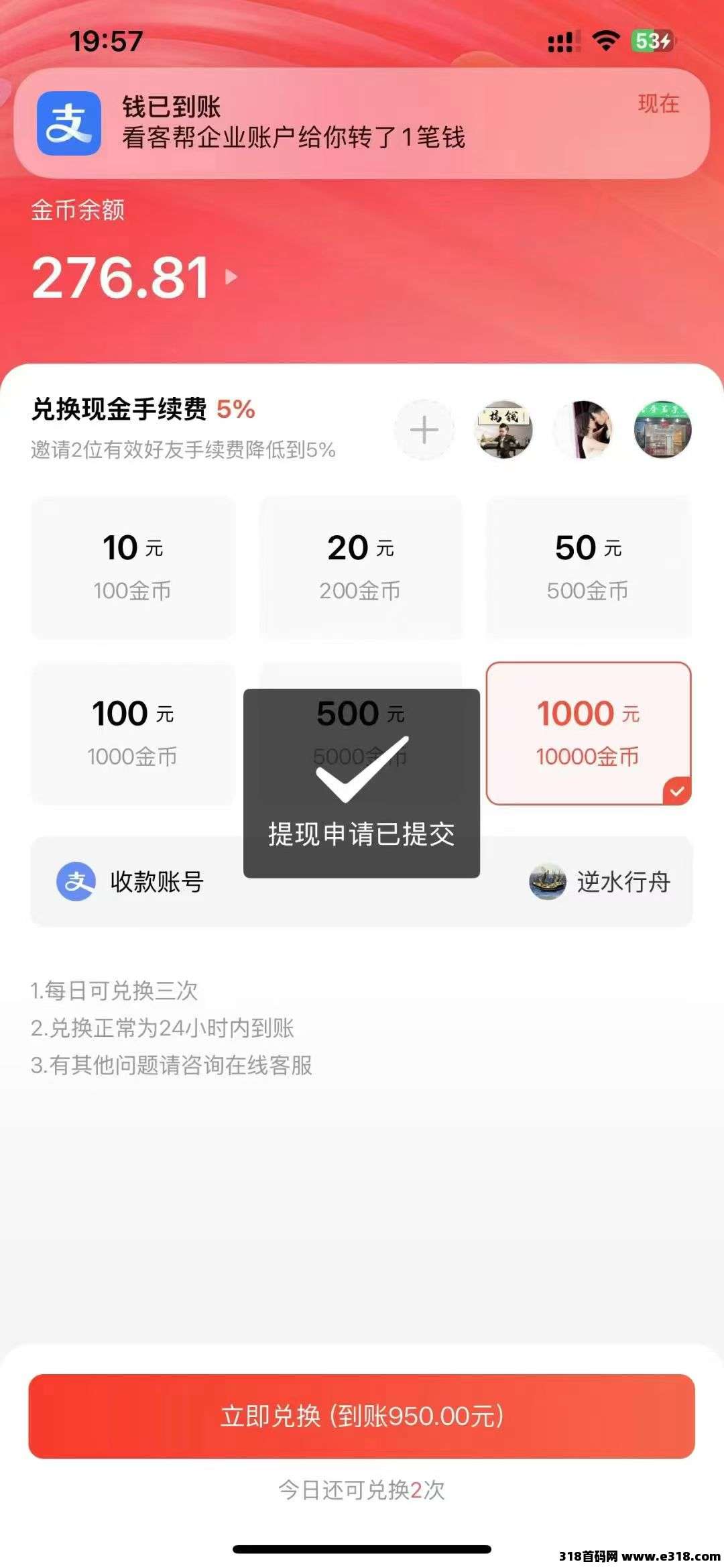Tap 立即兑换 to redeem 950.00元
The image size is (724, 1568).
coord(361,1416)
